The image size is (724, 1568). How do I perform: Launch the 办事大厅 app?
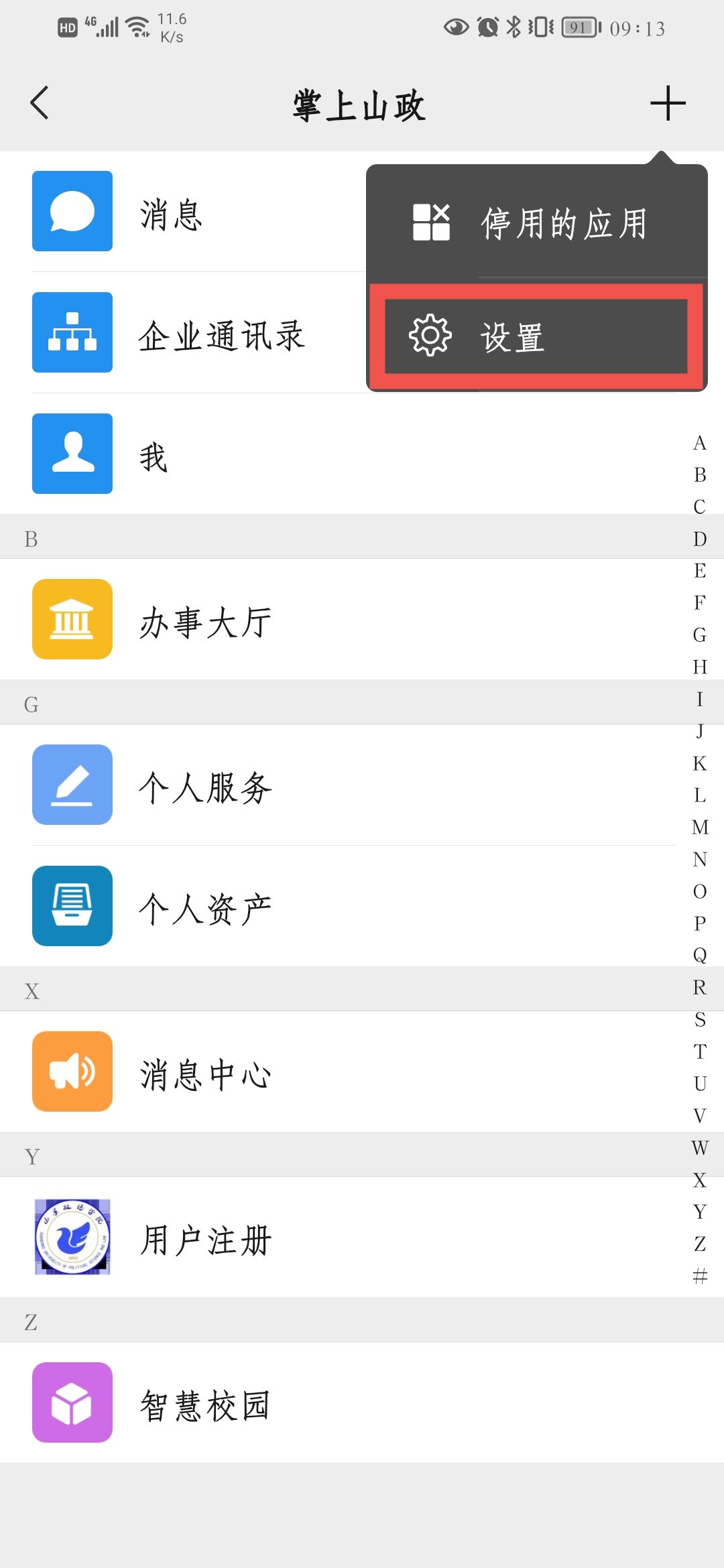(362, 619)
